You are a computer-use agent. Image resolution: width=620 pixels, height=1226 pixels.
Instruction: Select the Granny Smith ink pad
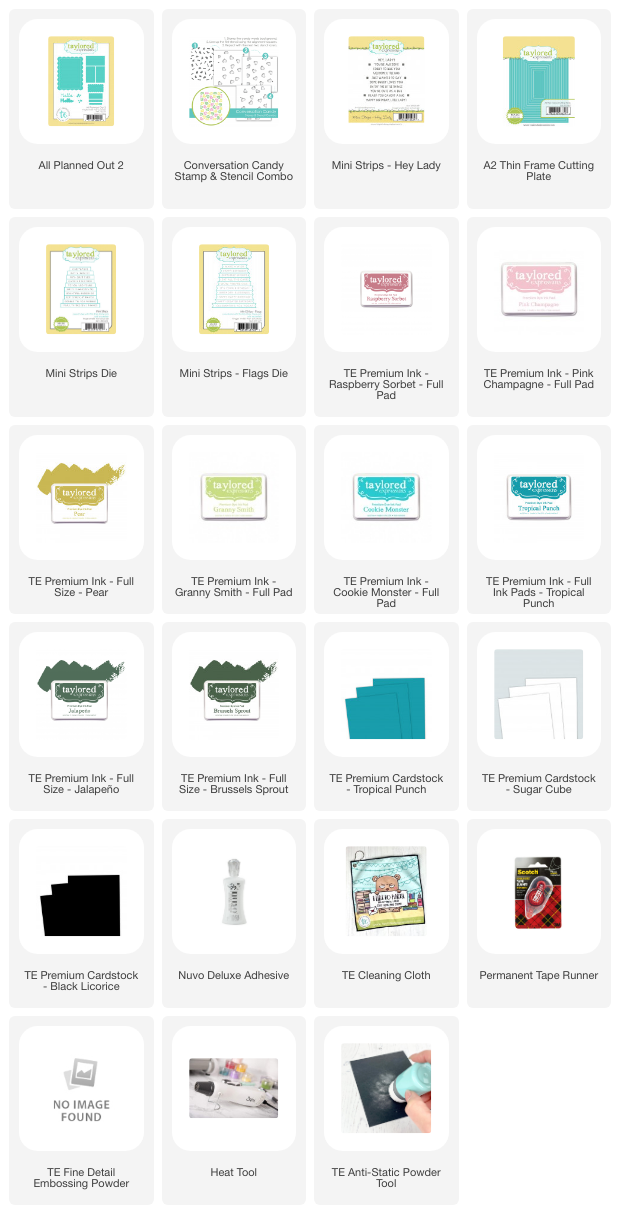coord(233,497)
